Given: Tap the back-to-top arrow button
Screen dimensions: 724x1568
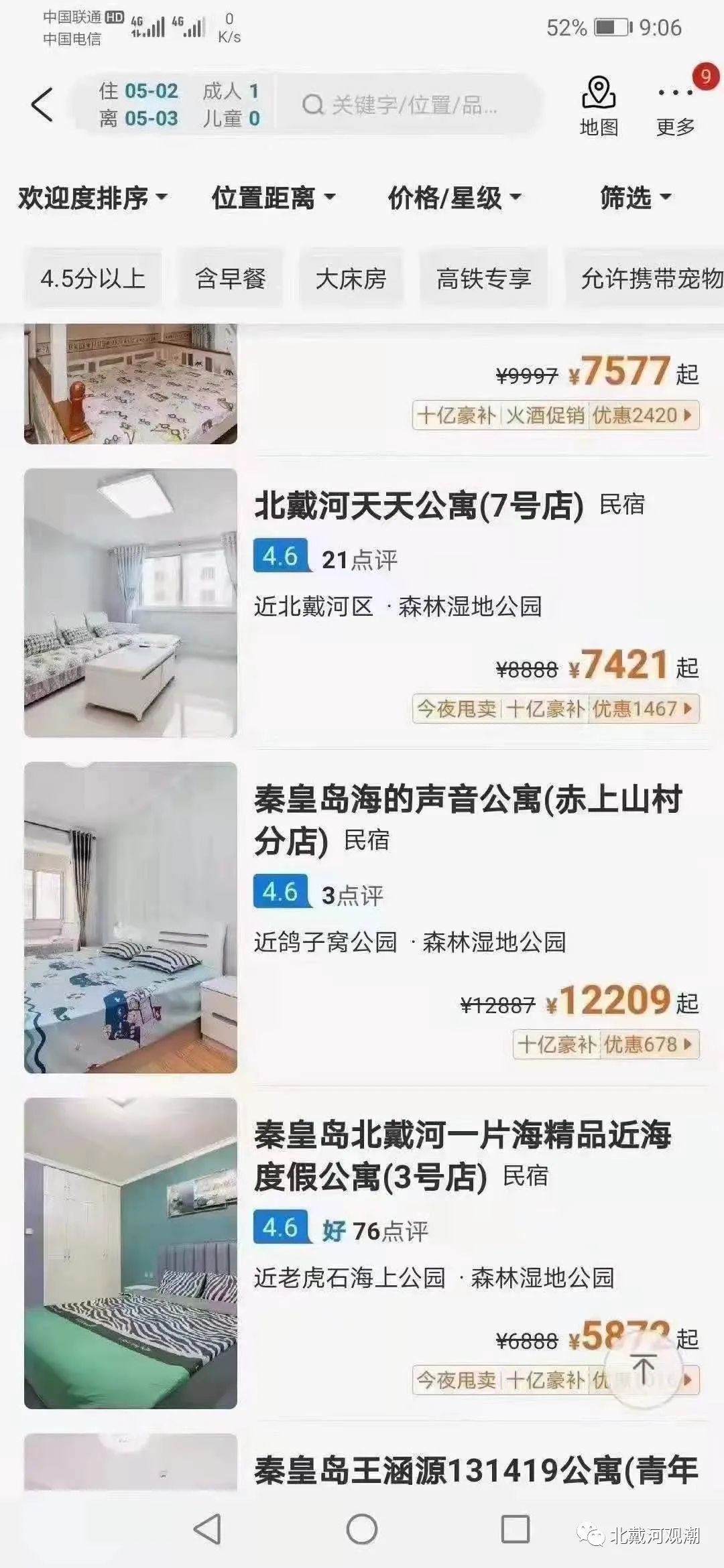Looking at the screenshot, I should pyautogui.click(x=643, y=1368).
